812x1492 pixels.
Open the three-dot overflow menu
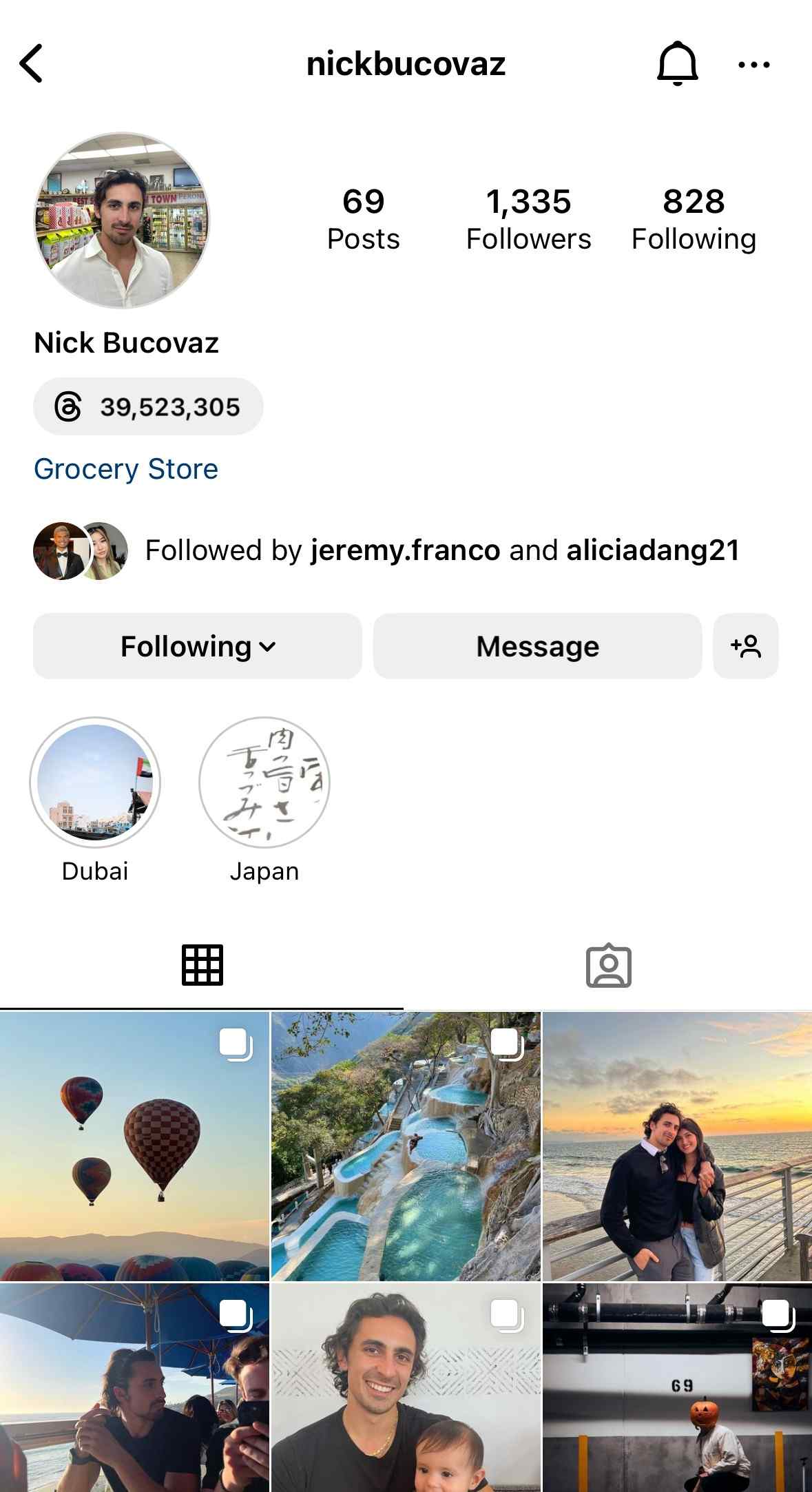coord(753,65)
